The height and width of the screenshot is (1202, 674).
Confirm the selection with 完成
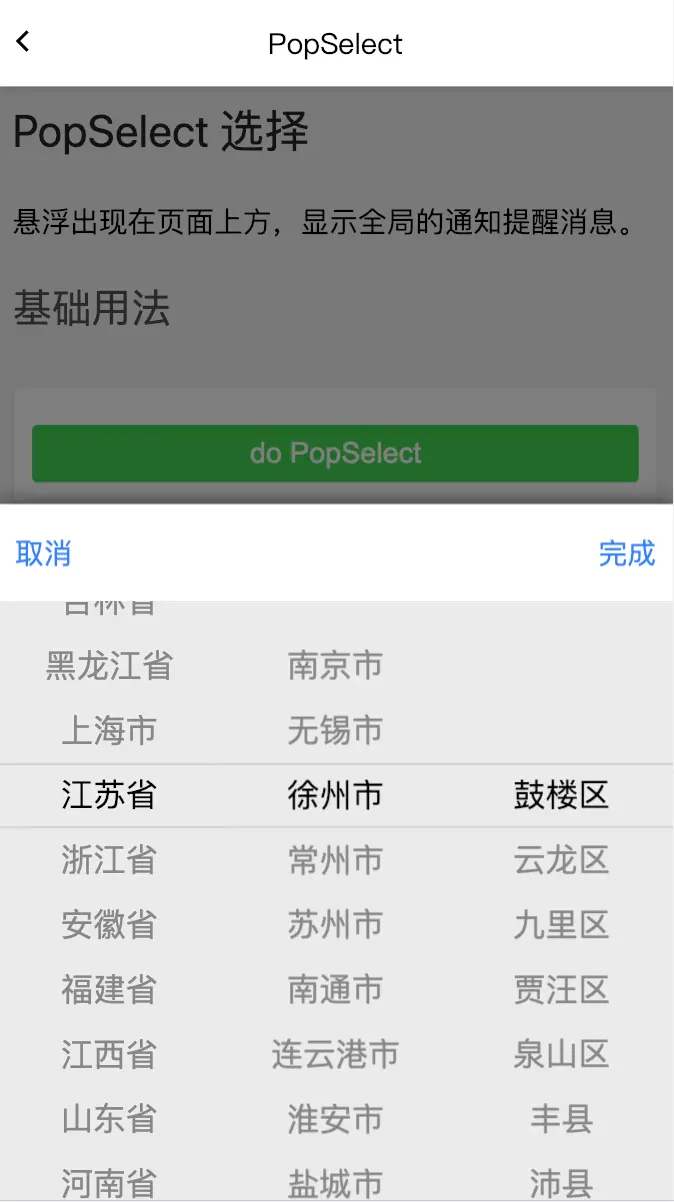pyautogui.click(x=626, y=553)
